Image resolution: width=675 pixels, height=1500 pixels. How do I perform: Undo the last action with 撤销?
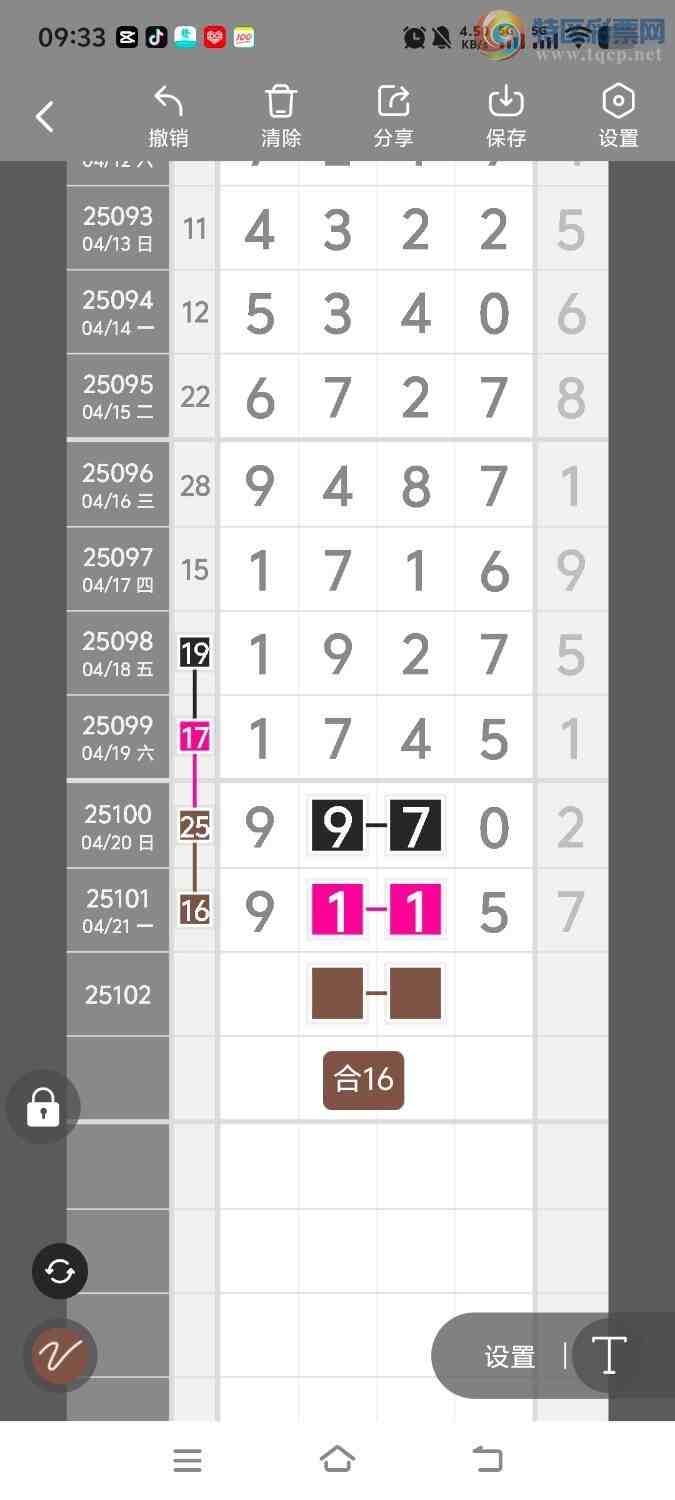point(168,116)
